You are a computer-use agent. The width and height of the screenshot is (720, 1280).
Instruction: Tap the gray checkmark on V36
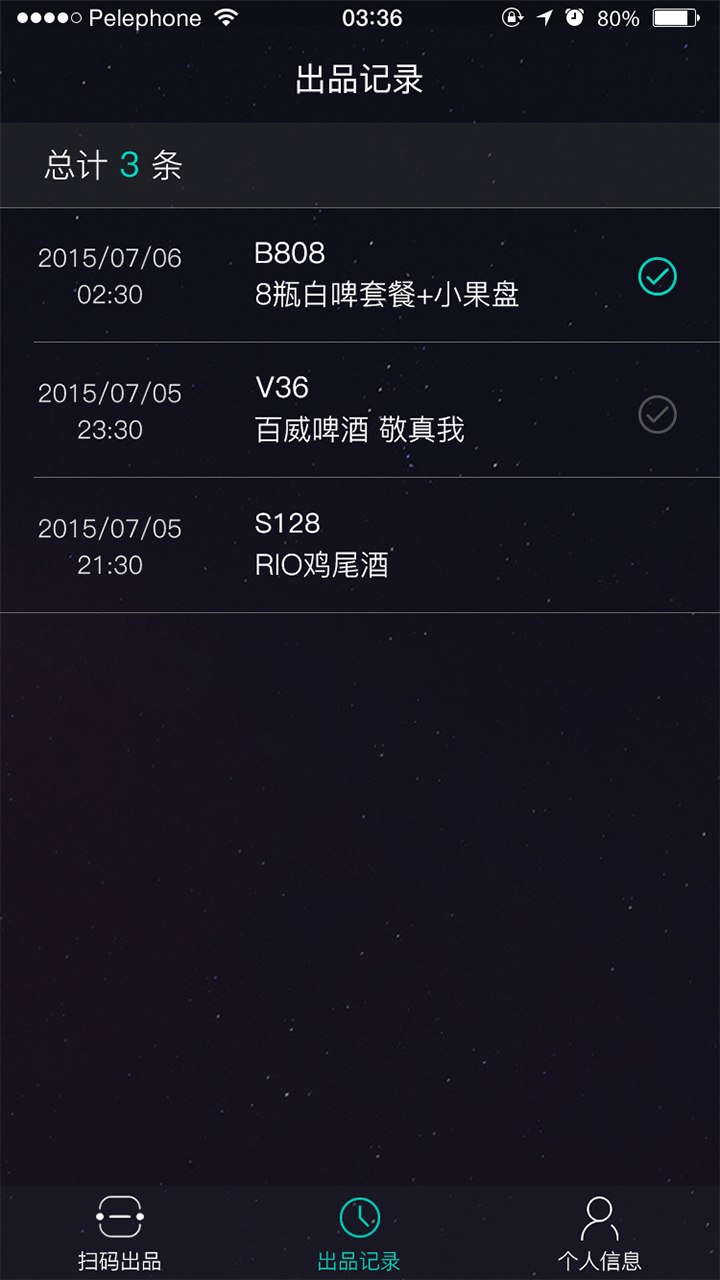click(657, 414)
